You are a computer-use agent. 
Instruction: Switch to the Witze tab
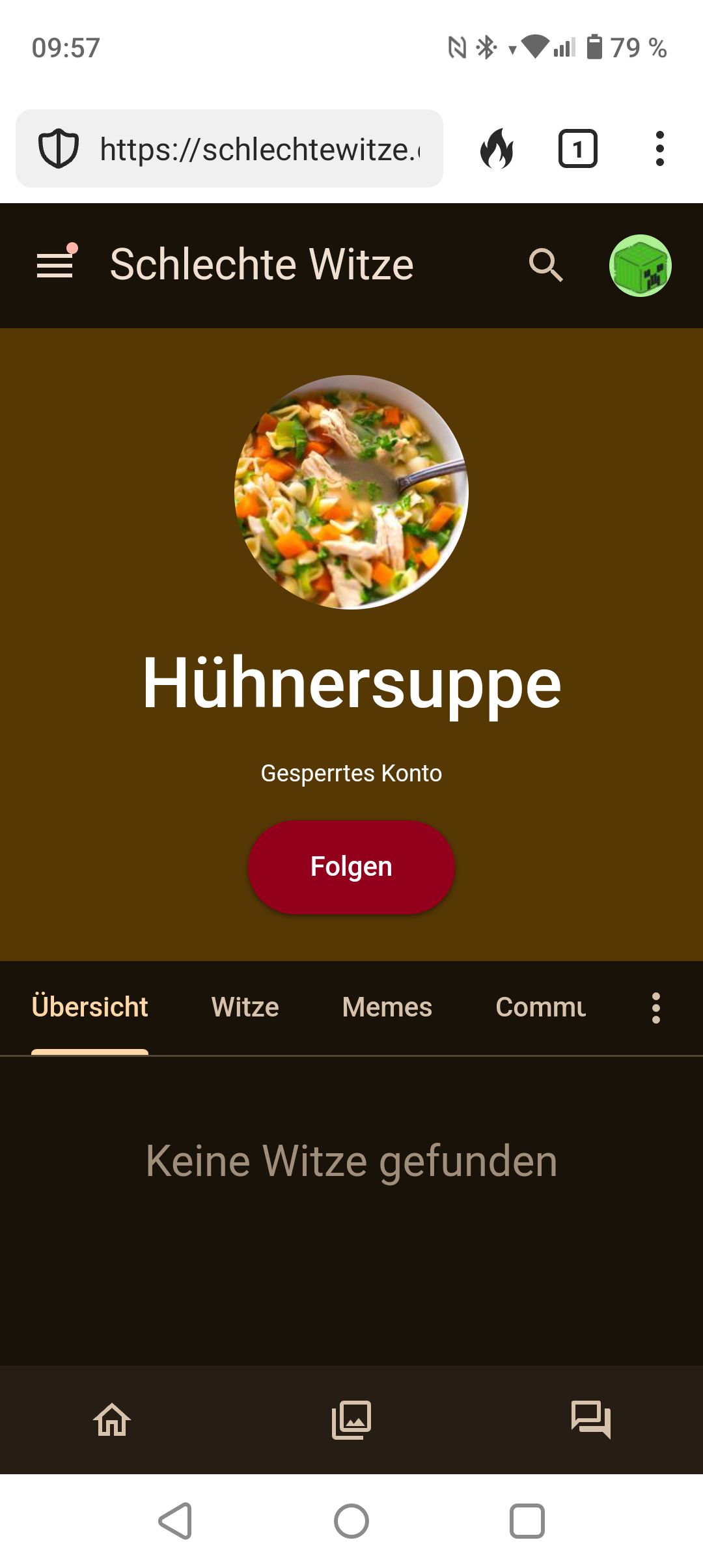point(245,1007)
